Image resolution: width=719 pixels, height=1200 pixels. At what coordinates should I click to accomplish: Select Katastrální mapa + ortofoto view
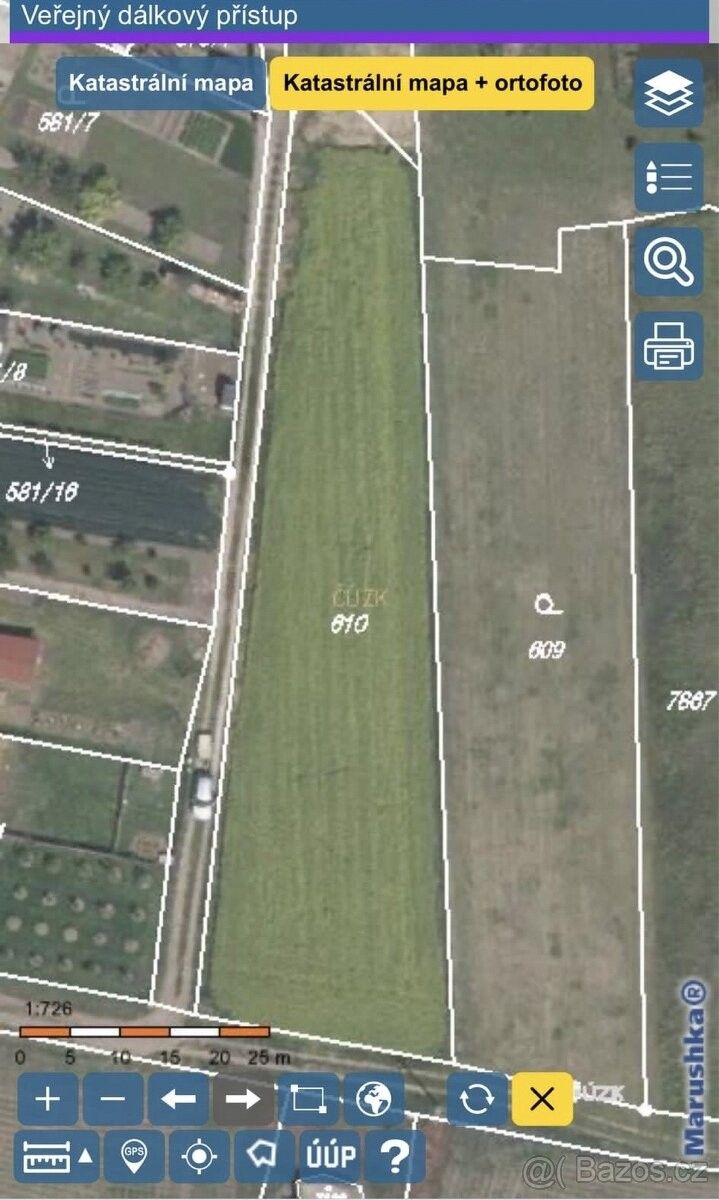pos(432,83)
